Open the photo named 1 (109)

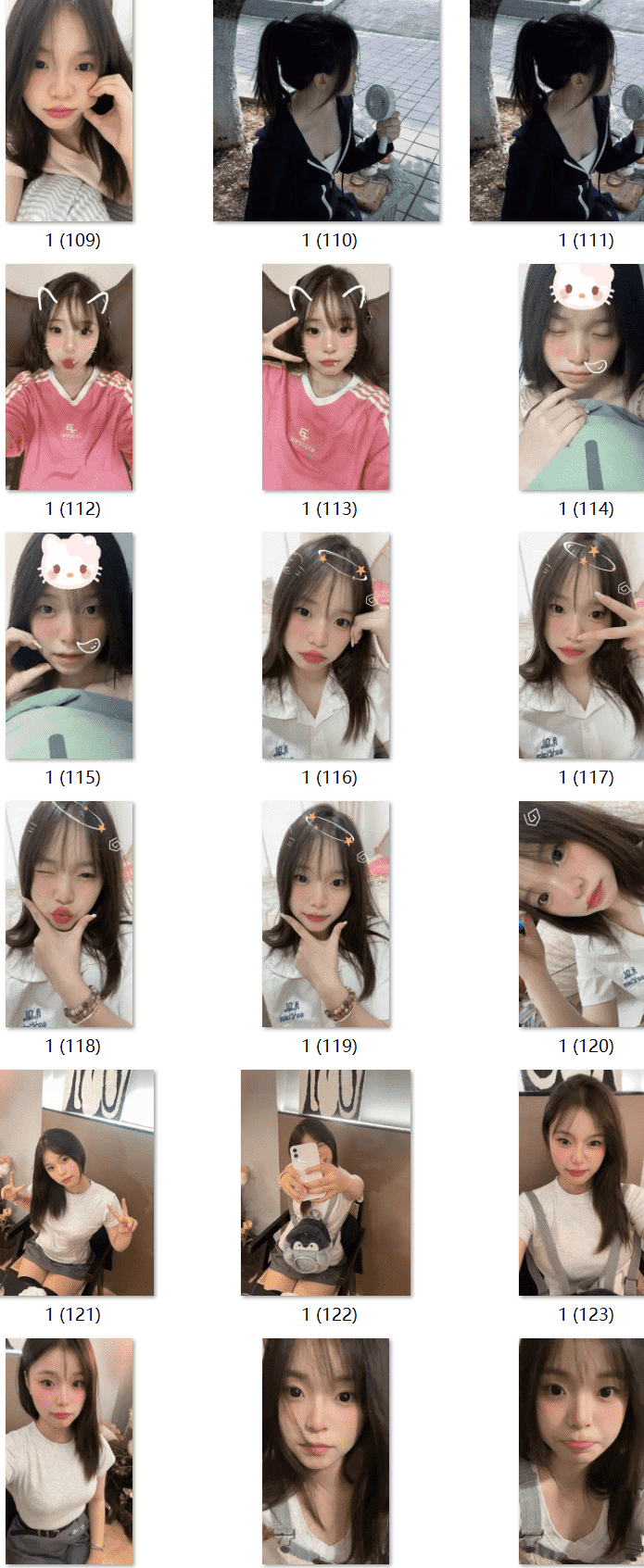pos(69,111)
